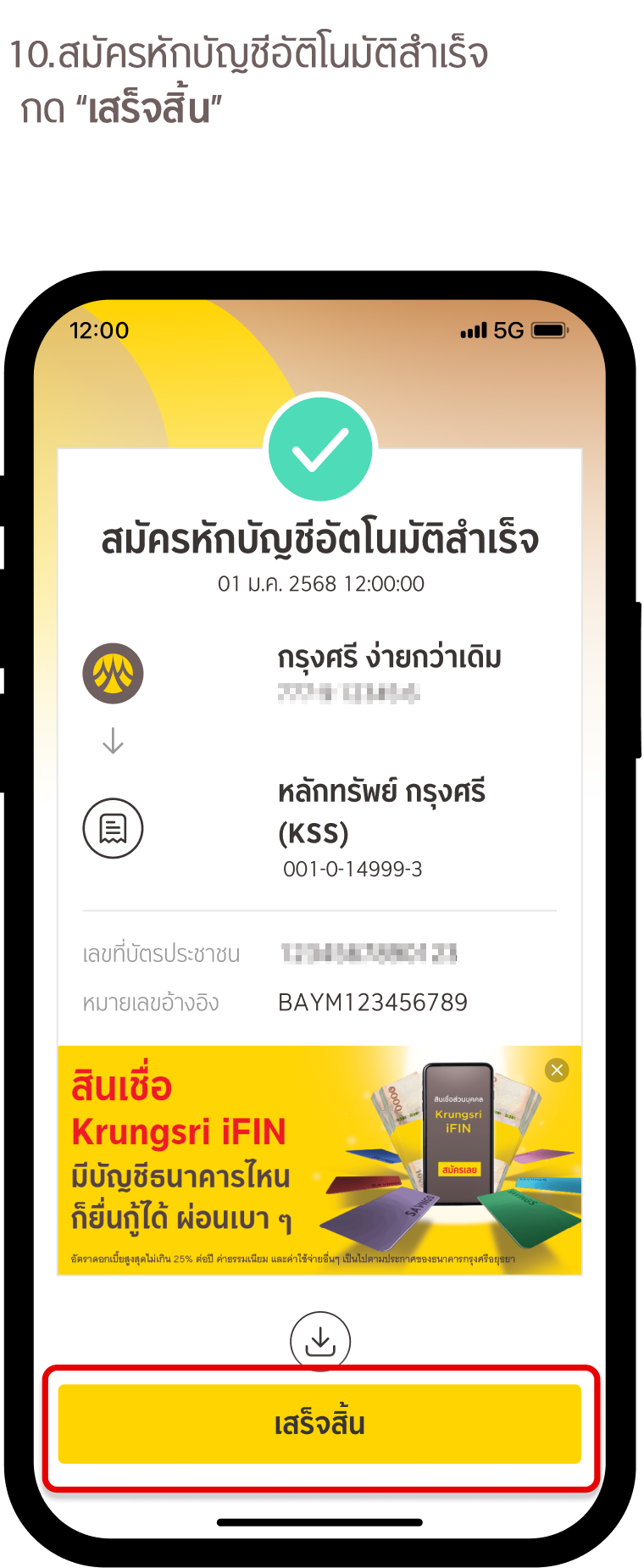The image size is (644, 1568).
Task: Click the signal strength bars icon
Action: click(x=473, y=330)
